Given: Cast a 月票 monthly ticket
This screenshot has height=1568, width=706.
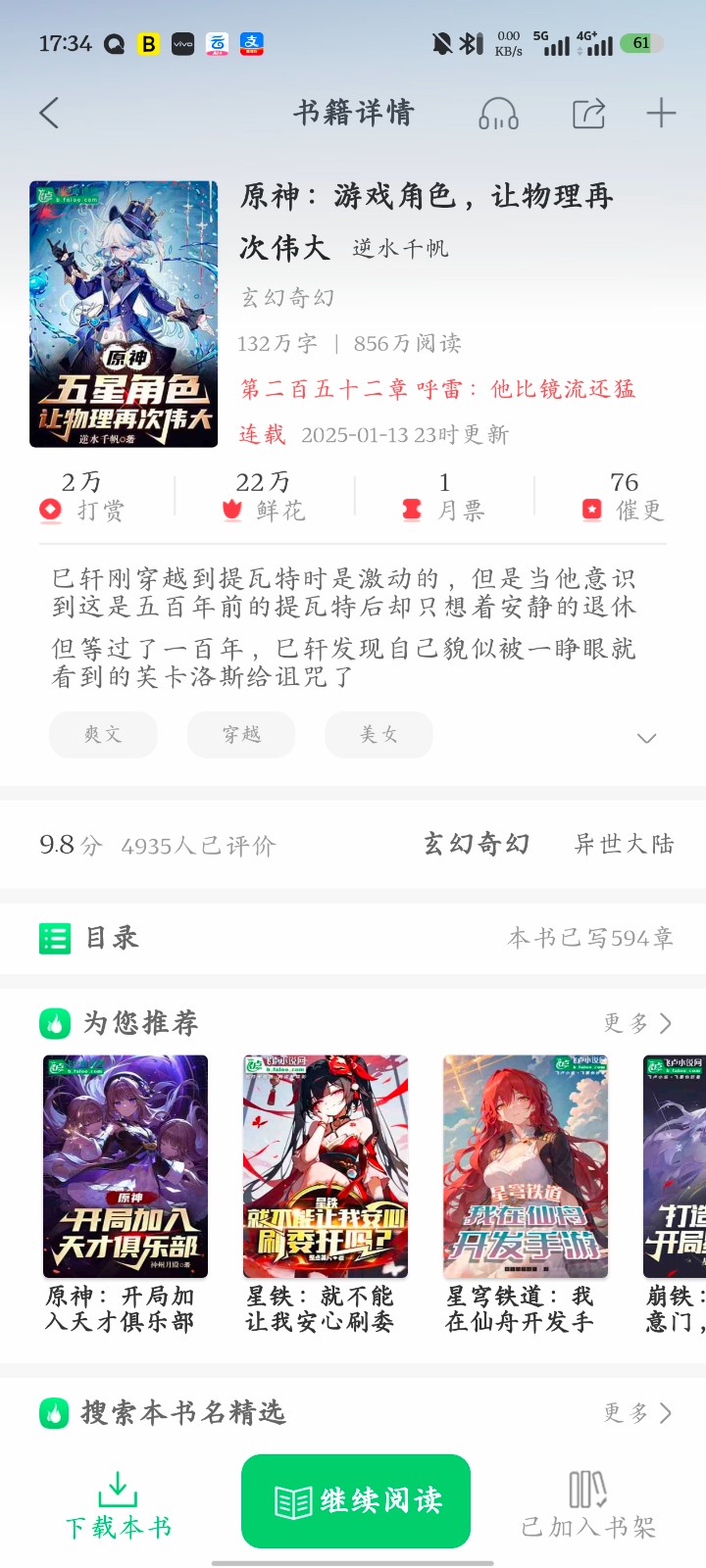Looking at the screenshot, I should pyautogui.click(x=443, y=497).
